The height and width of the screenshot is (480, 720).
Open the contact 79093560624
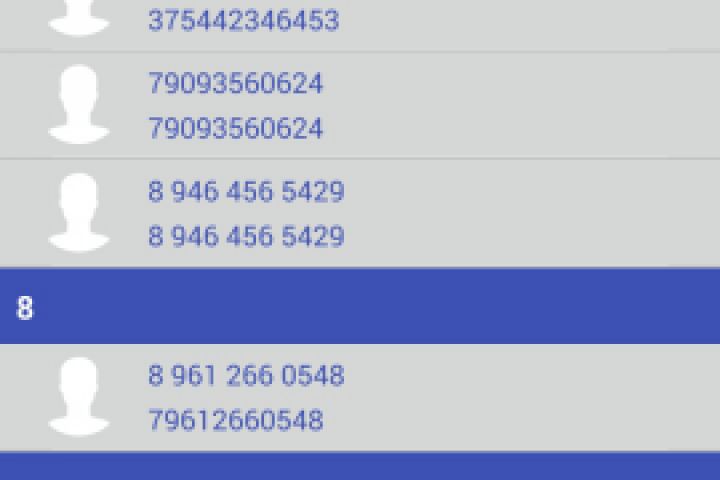click(236, 106)
